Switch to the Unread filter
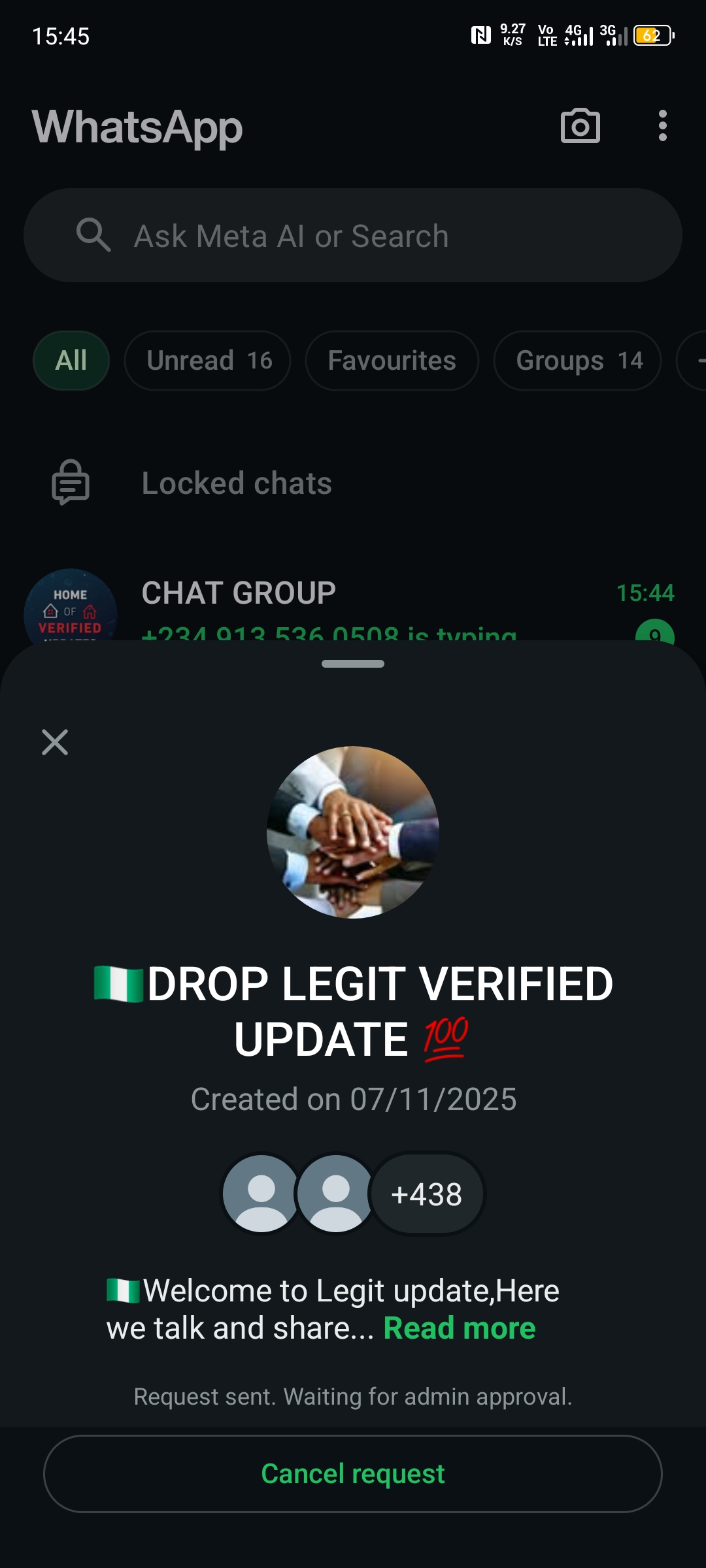The image size is (706, 1568). [208, 361]
